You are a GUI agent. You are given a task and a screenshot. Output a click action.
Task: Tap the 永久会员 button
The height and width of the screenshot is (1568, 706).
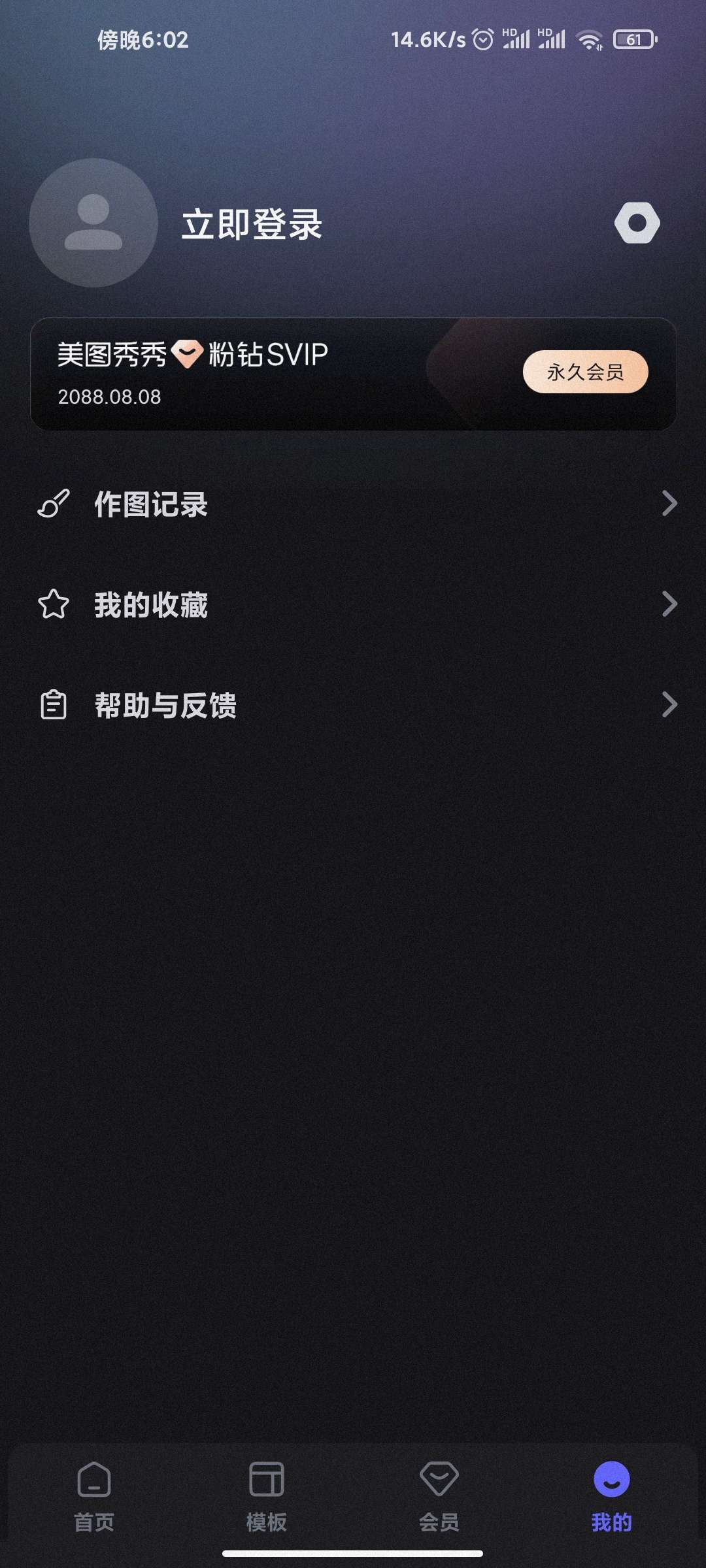coord(585,372)
